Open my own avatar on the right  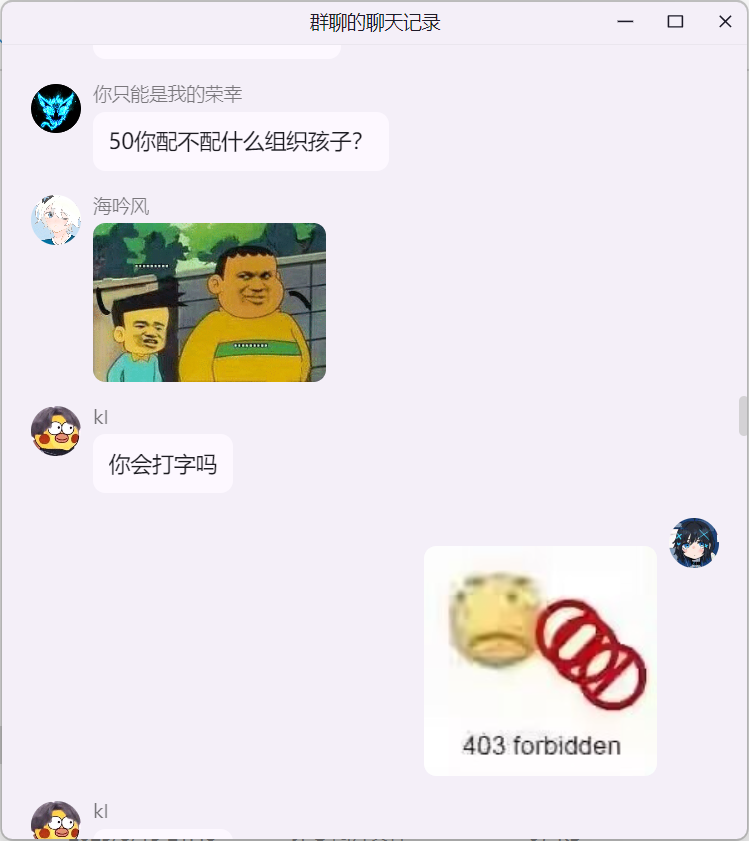[x=694, y=543]
